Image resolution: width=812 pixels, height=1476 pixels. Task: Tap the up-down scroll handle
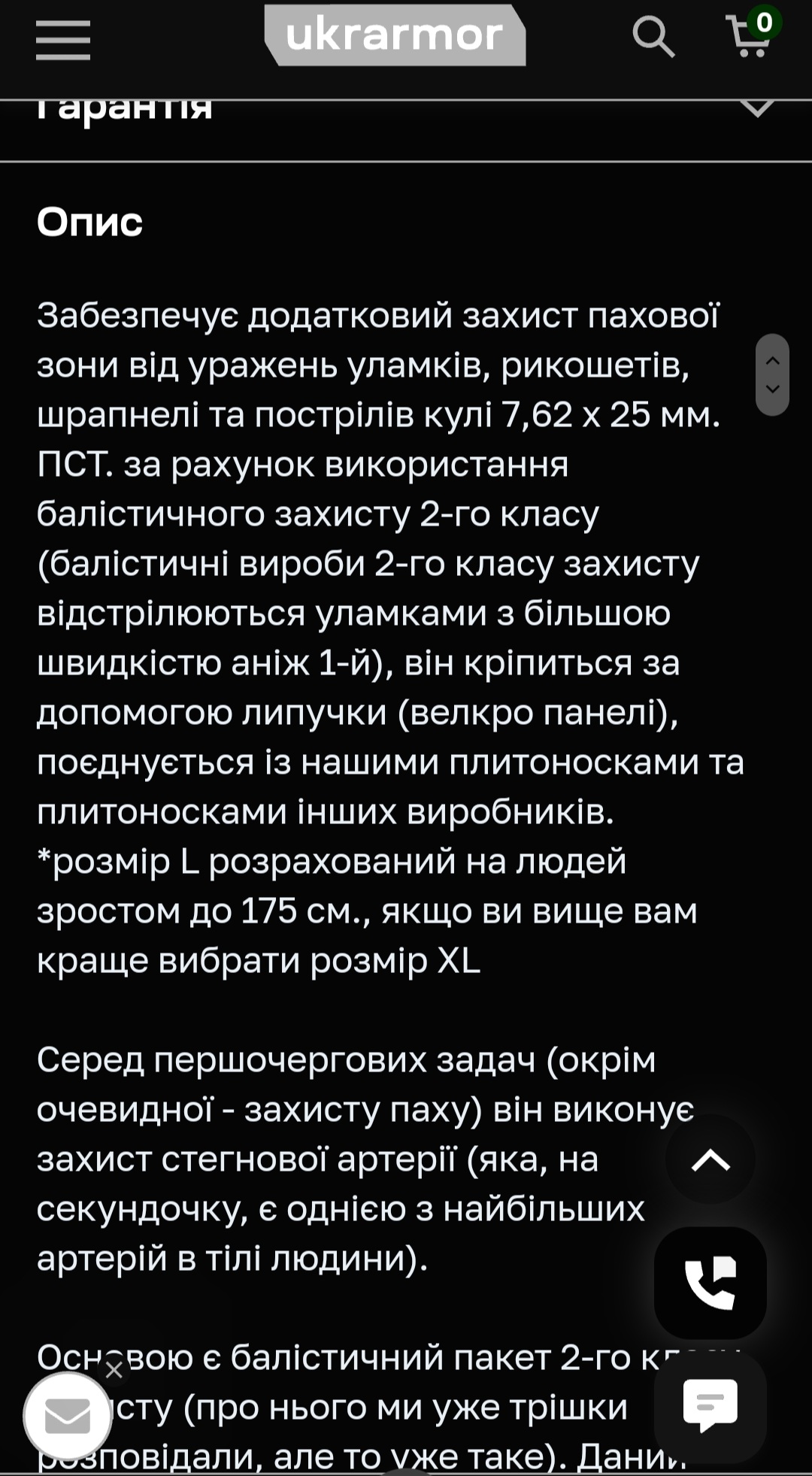772,374
